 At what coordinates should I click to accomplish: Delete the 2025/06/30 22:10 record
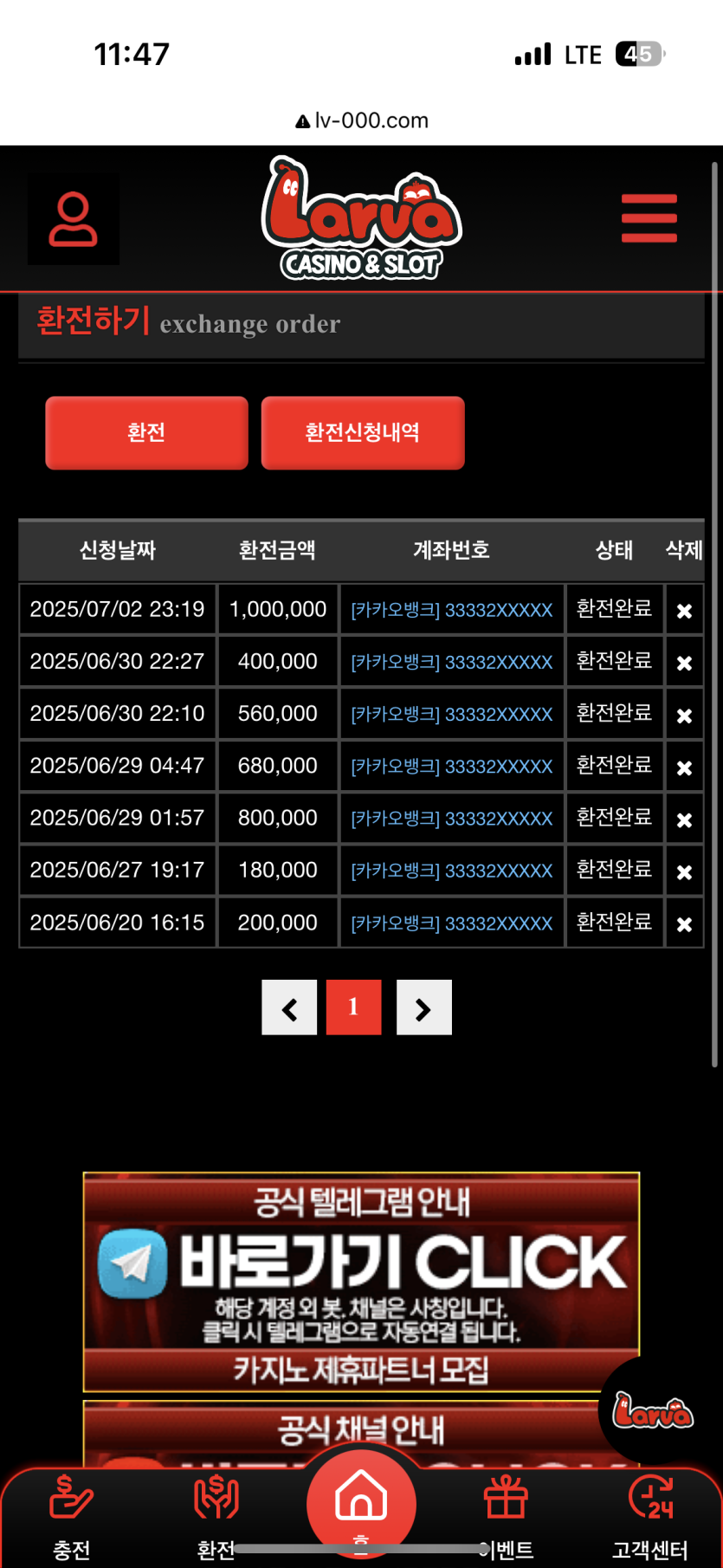pos(684,716)
